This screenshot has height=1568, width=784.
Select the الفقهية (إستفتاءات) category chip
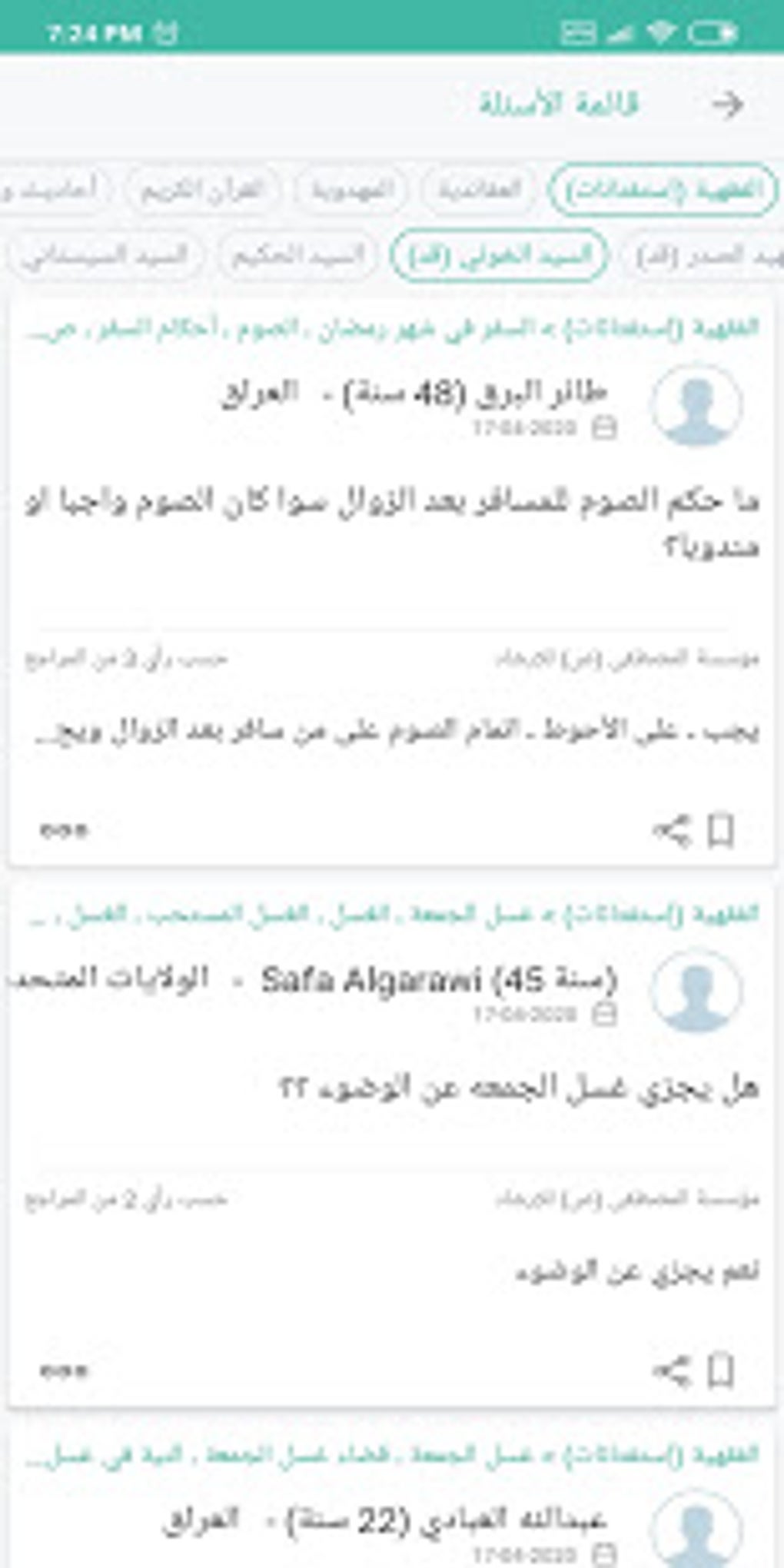(664, 189)
